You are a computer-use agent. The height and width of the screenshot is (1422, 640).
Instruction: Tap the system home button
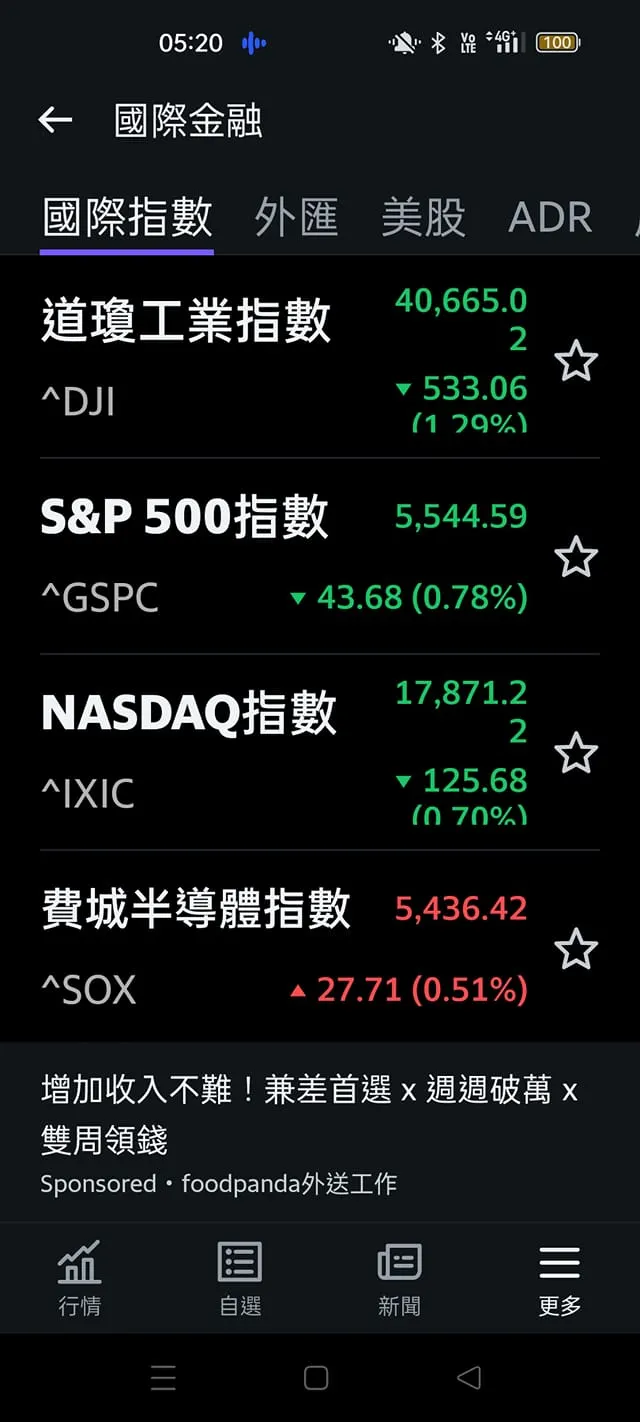[316, 1378]
